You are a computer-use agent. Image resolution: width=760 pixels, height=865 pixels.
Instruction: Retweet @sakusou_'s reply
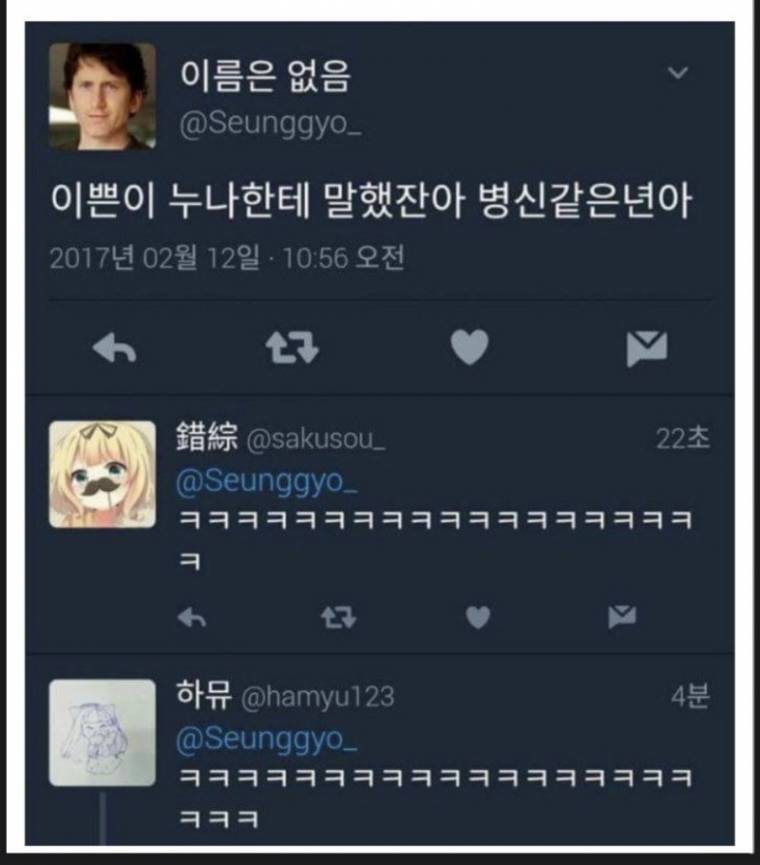coord(338,618)
